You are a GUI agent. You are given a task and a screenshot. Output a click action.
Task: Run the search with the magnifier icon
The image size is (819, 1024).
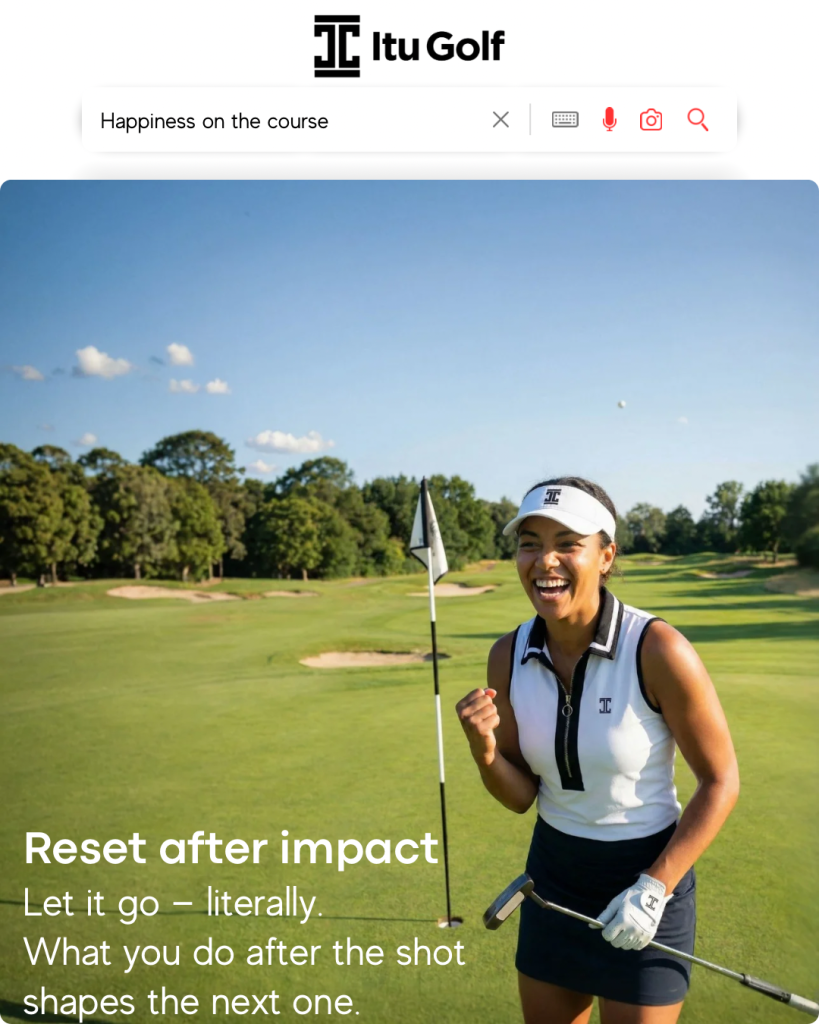[x=698, y=120]
